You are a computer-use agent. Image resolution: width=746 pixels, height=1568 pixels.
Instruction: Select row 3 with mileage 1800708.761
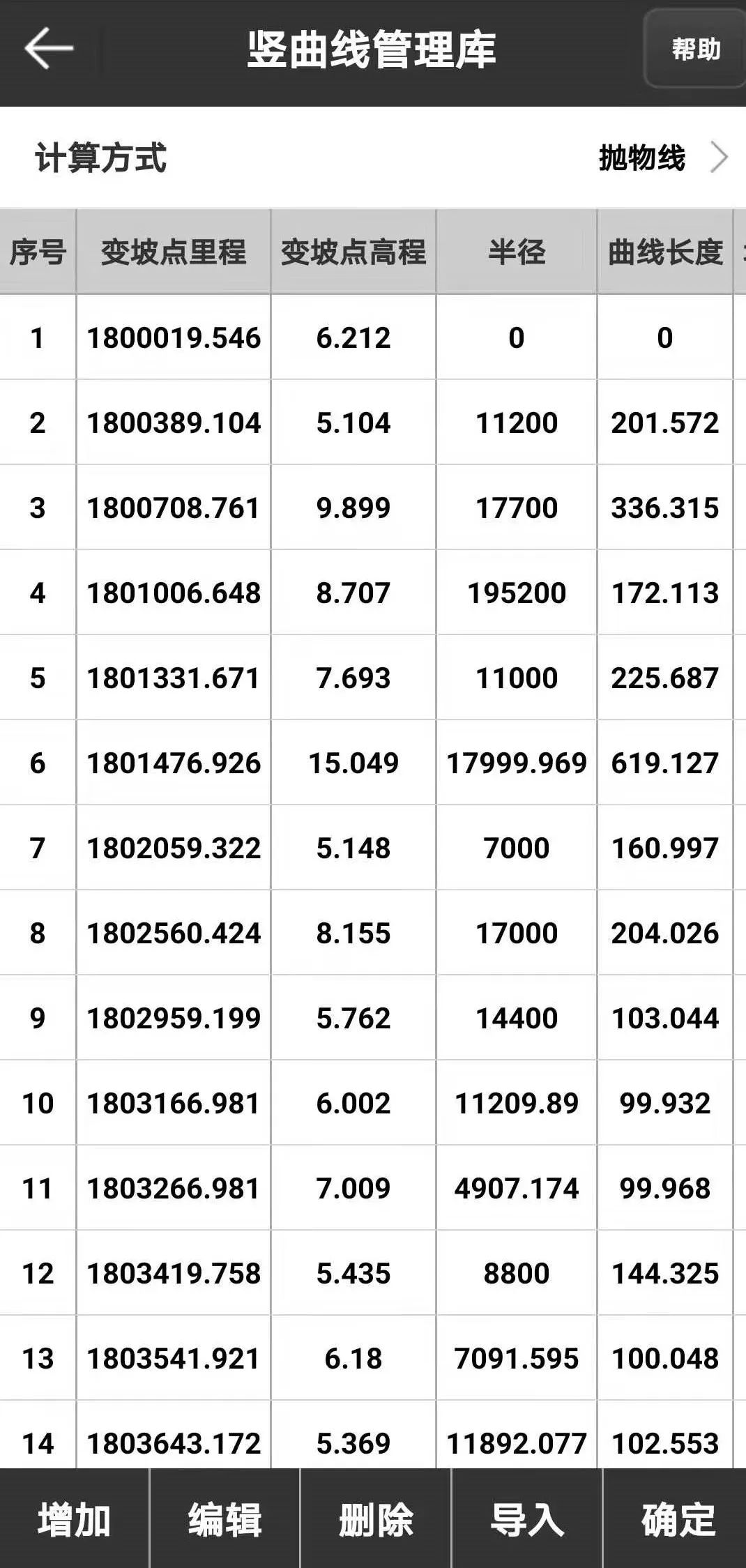(x=174, y=508)
